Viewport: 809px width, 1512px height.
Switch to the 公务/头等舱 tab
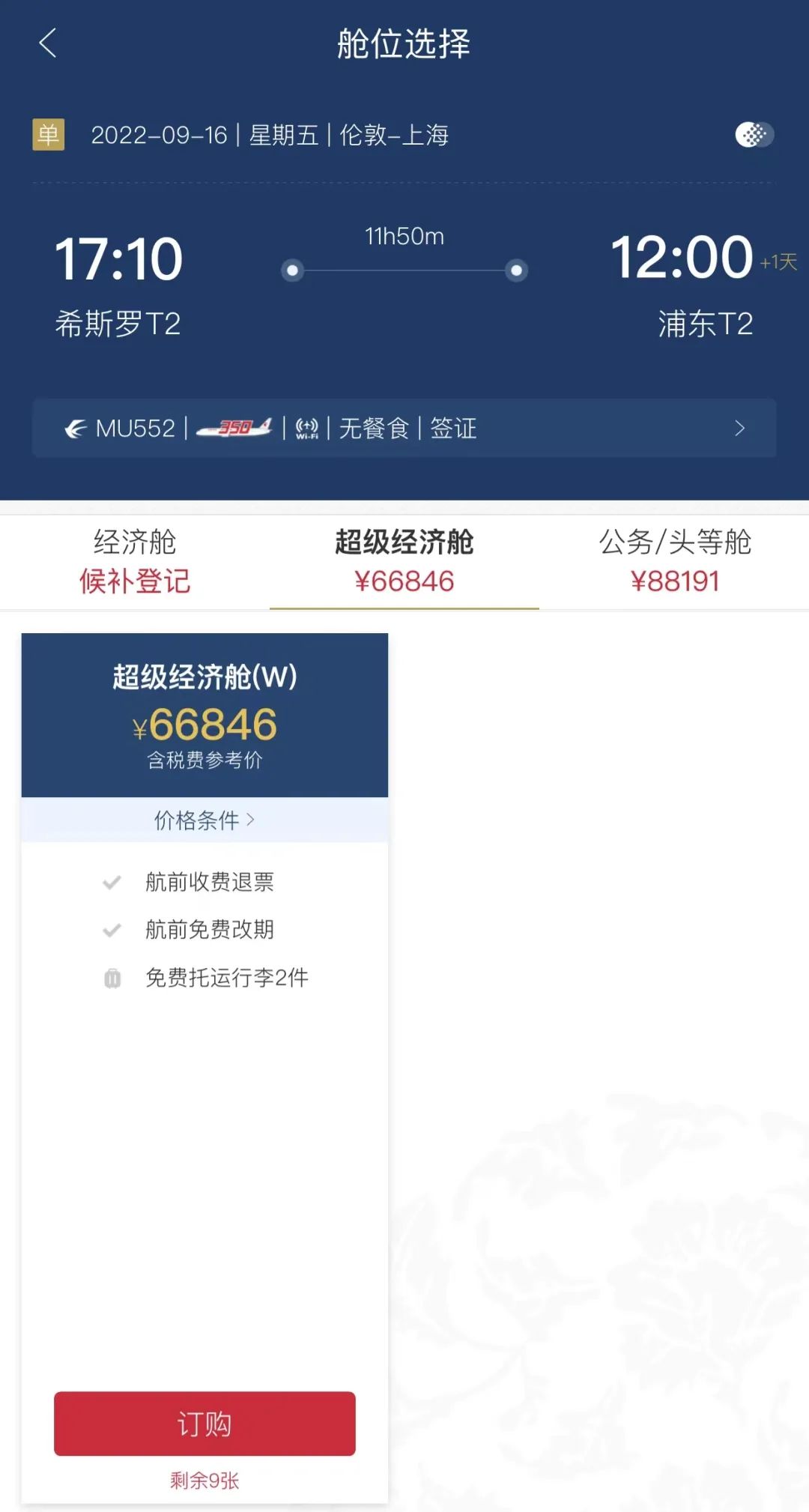coord(674,561)
